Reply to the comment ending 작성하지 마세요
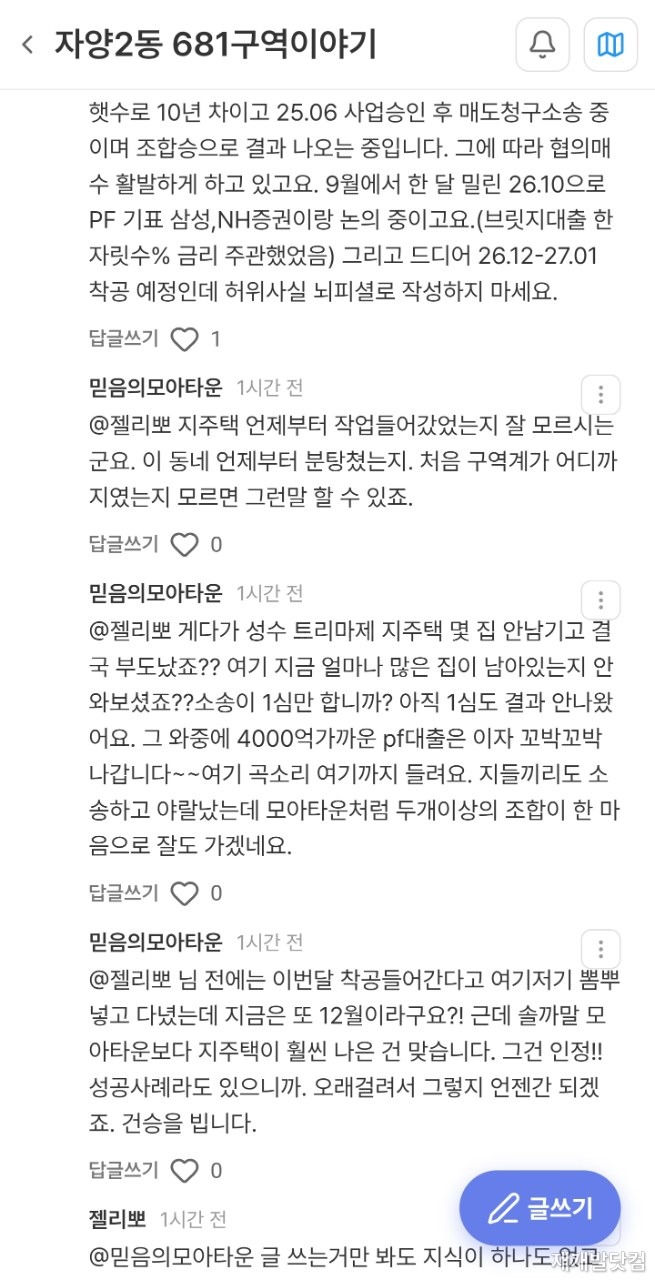Image resolution: width=655 pixels, height=1280 pixels. click(124, 339)
